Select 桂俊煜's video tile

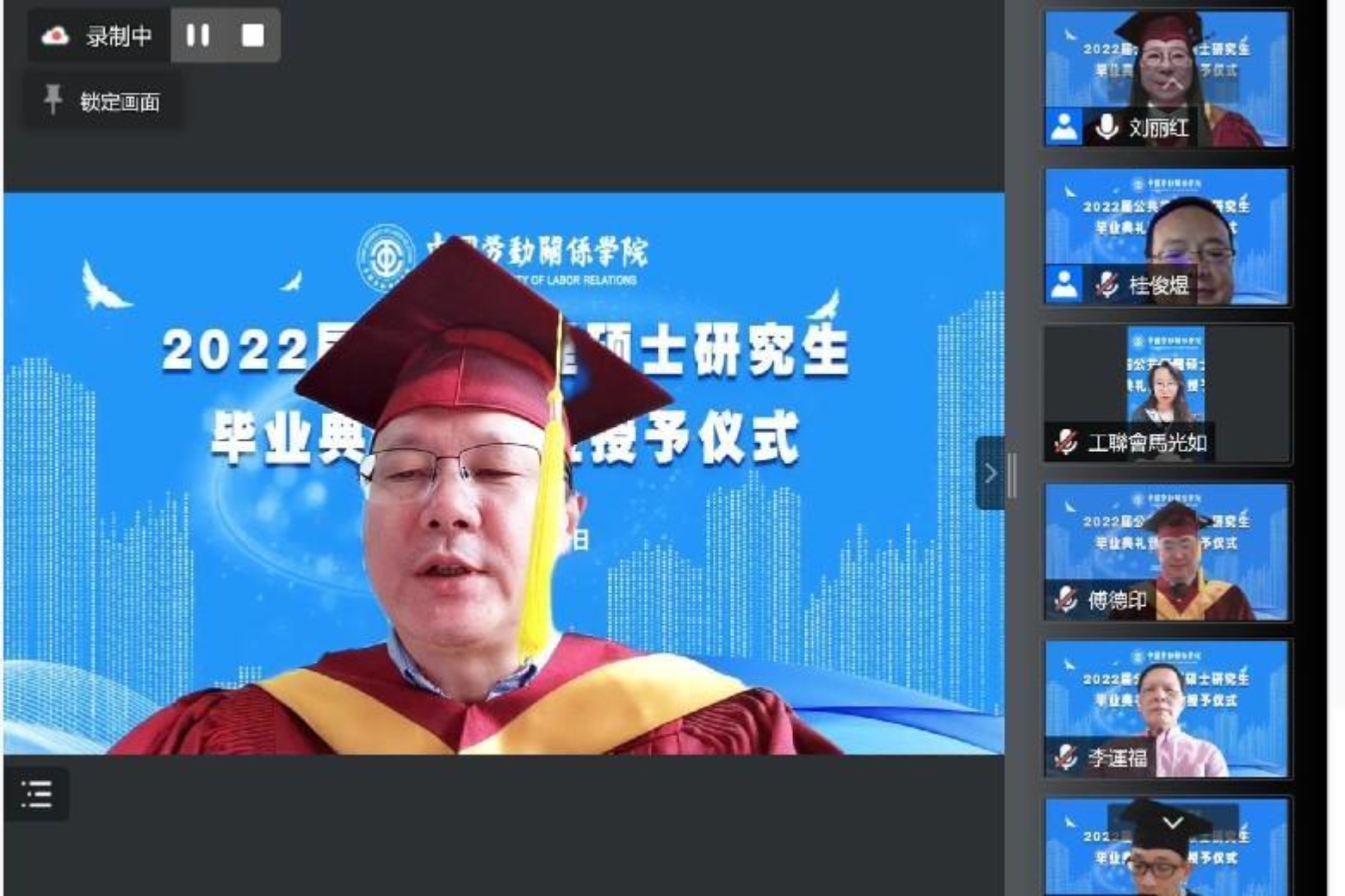pos(1167,236)
